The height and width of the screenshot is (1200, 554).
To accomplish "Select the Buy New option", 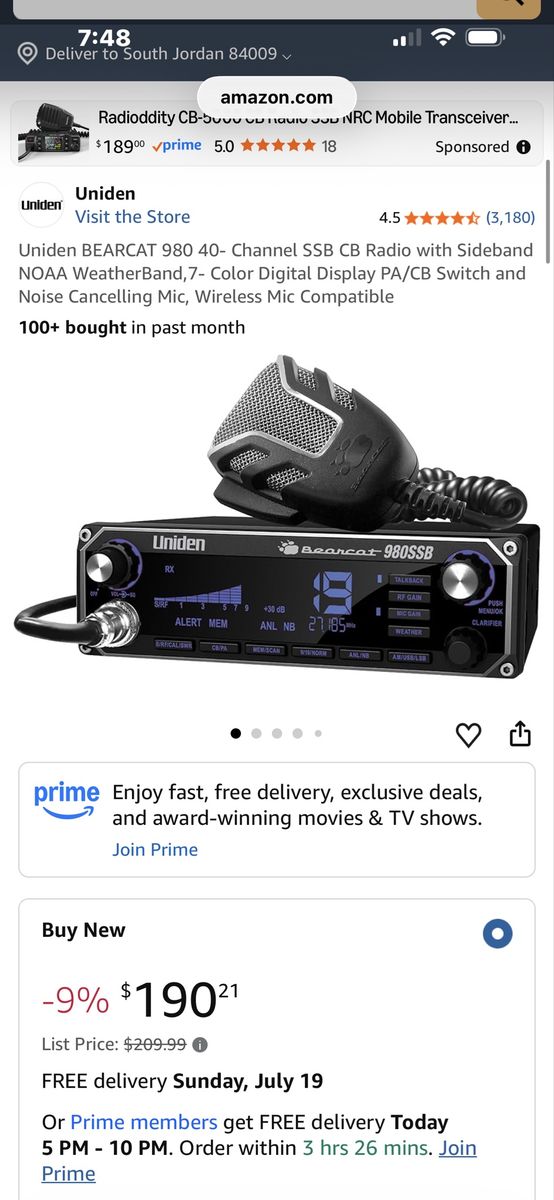I will [497, 934].
